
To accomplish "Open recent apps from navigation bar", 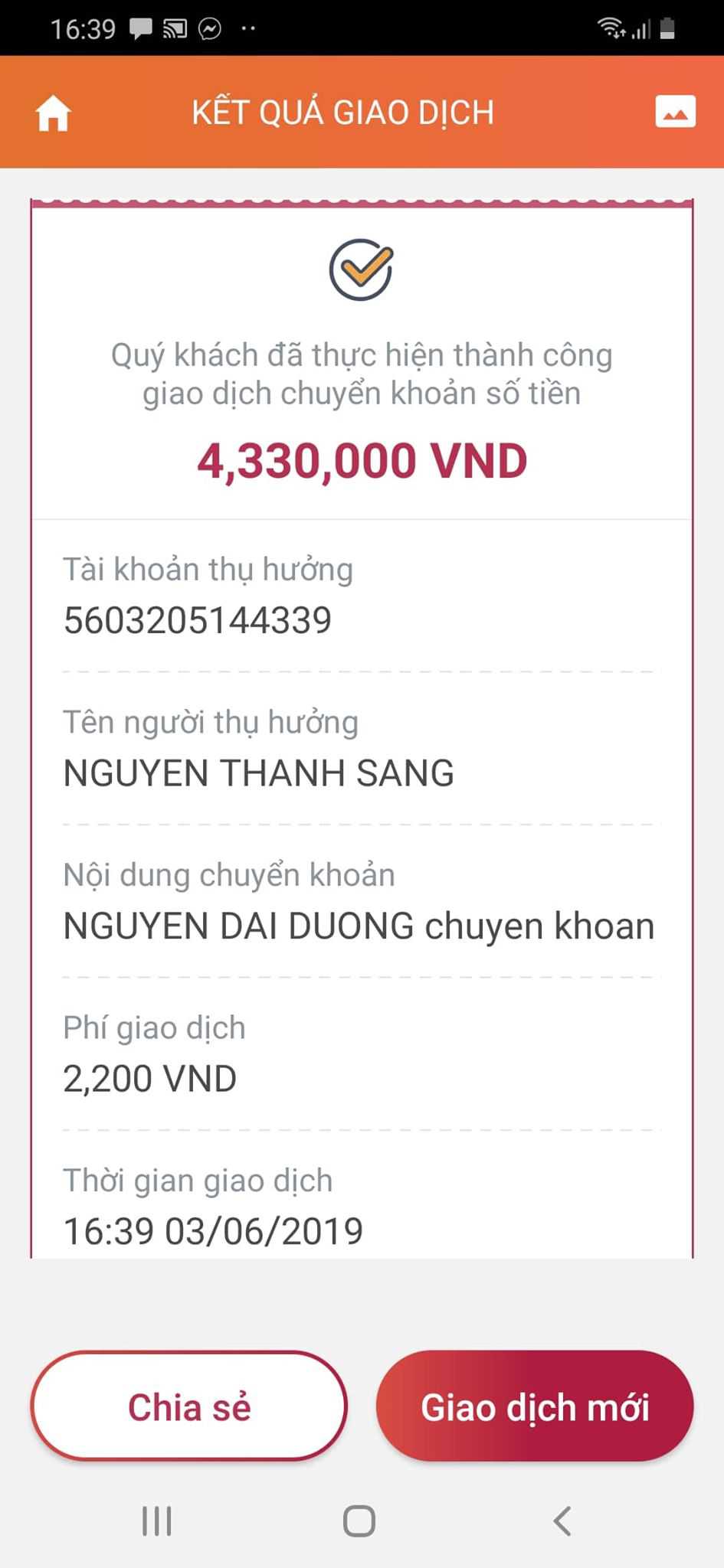I will click(x=157, y=1521).
